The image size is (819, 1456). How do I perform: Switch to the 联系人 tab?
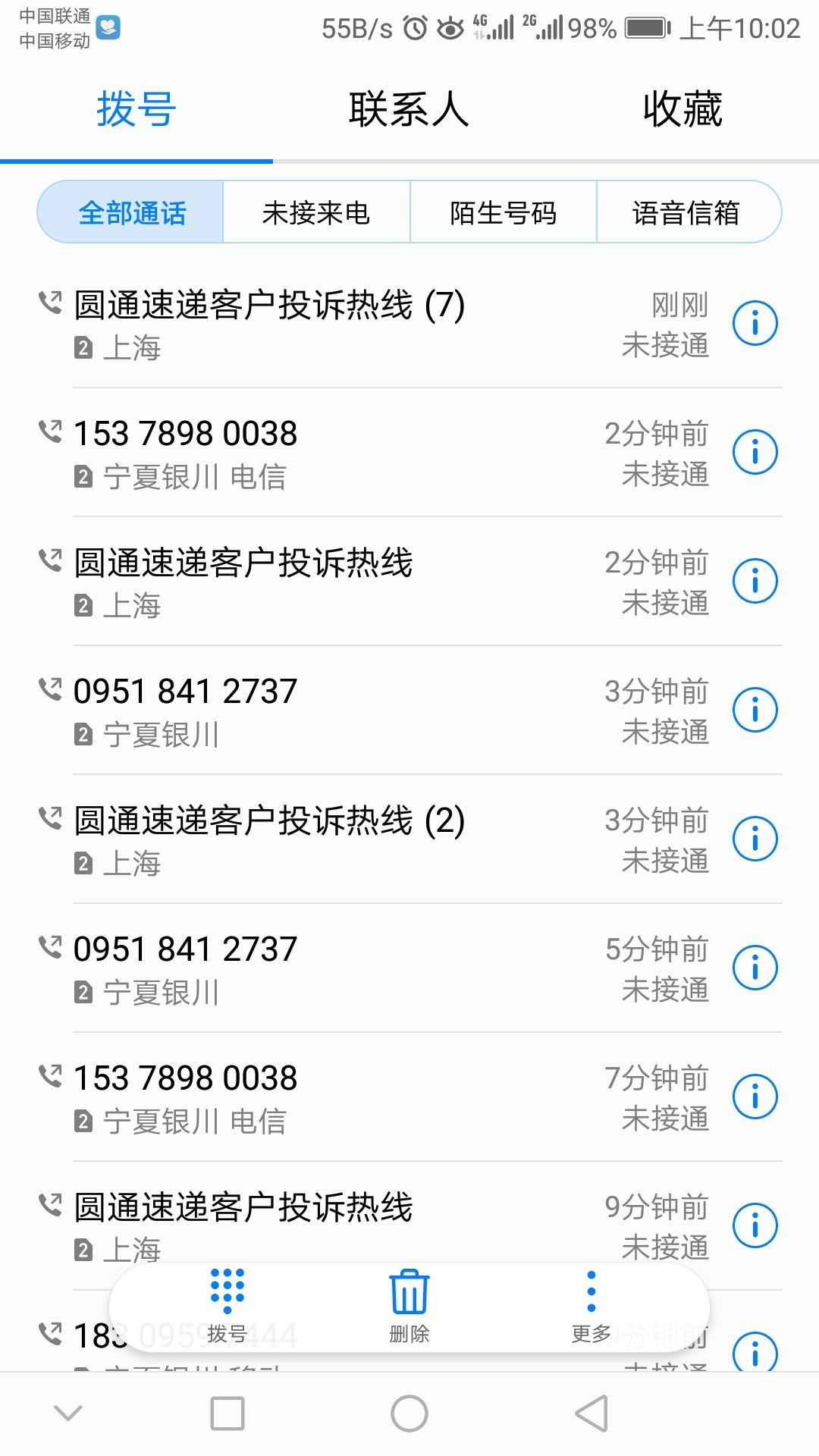[x=409, y=109]
